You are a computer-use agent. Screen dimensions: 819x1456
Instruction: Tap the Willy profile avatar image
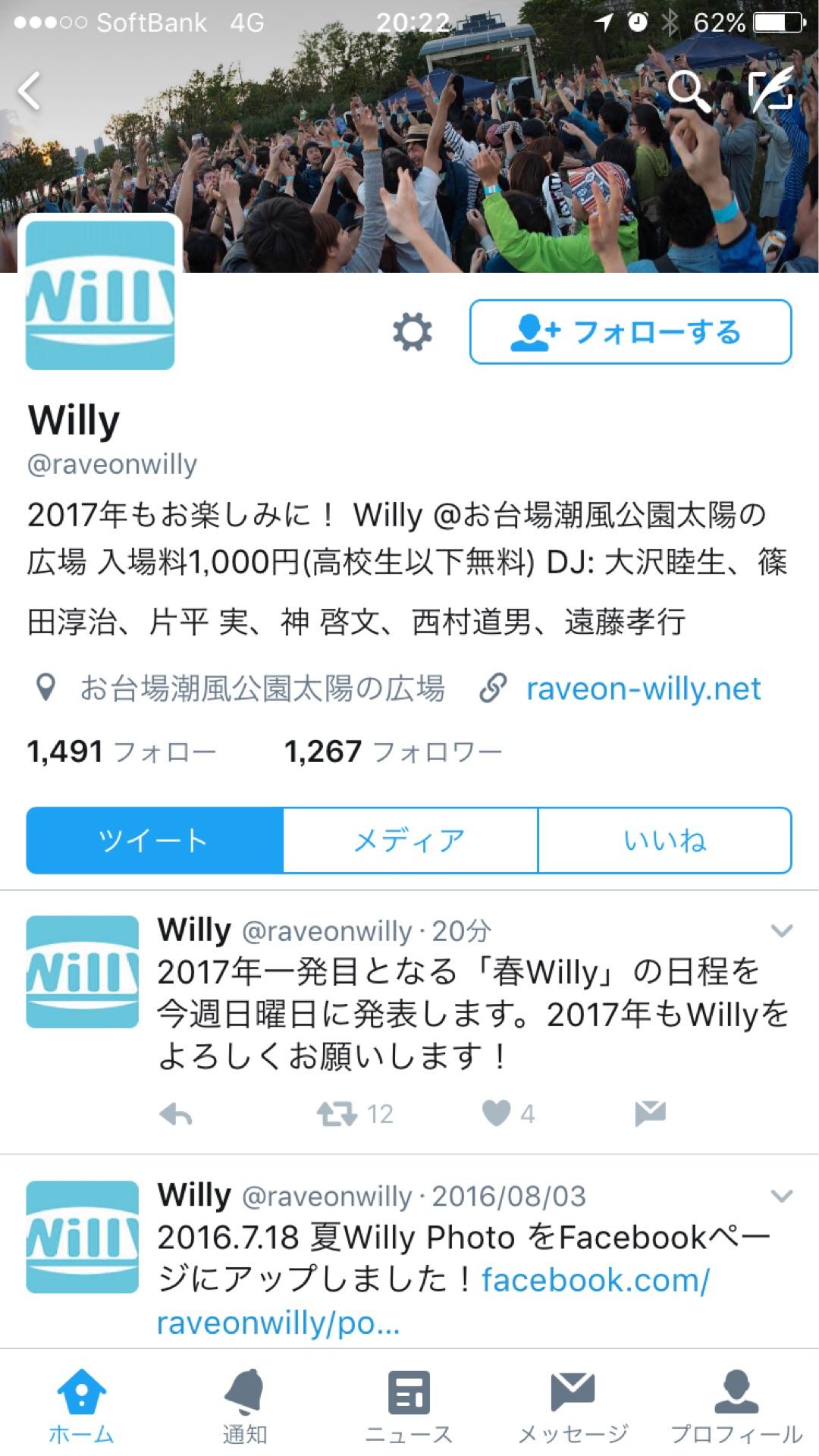point(102,294)
